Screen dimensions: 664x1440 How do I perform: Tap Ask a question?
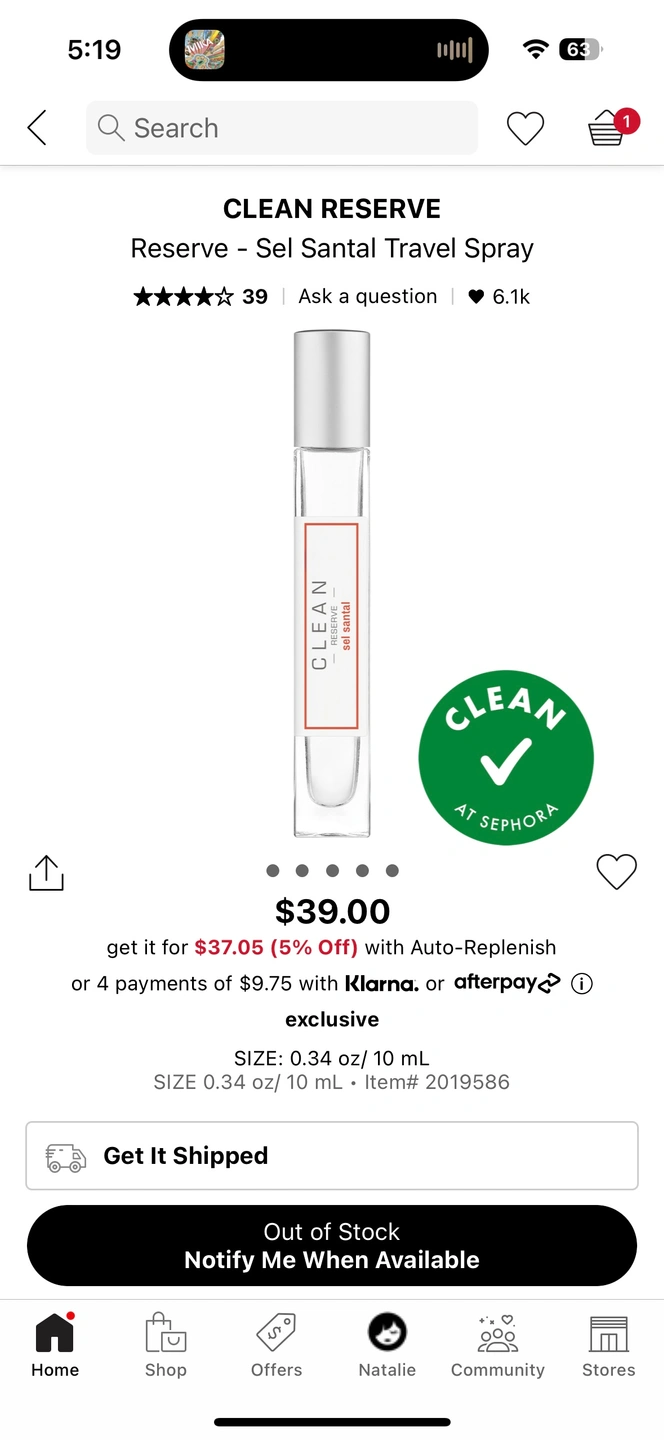click(x=368, y=296)
